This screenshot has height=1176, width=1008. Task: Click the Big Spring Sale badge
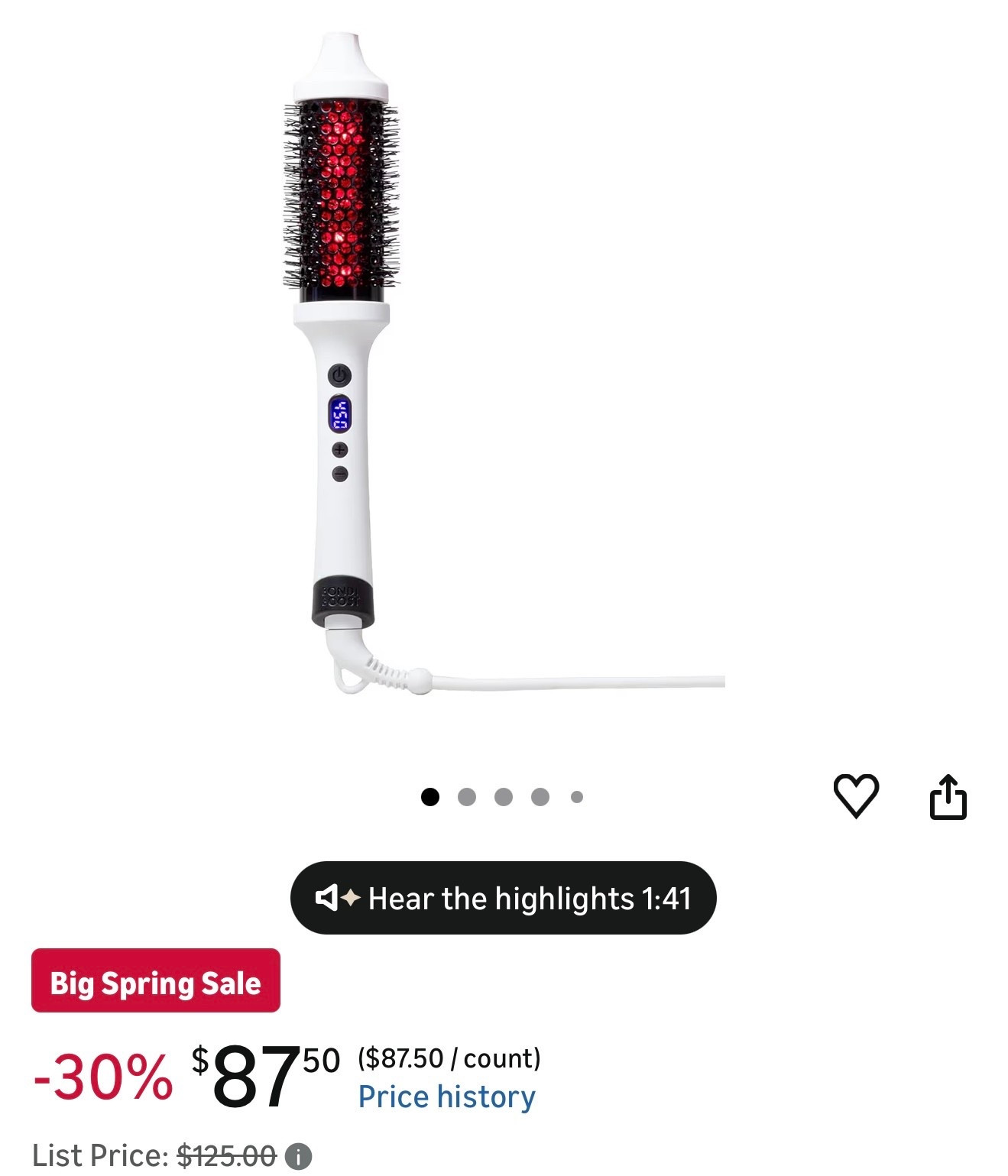[x=154, y=983]
